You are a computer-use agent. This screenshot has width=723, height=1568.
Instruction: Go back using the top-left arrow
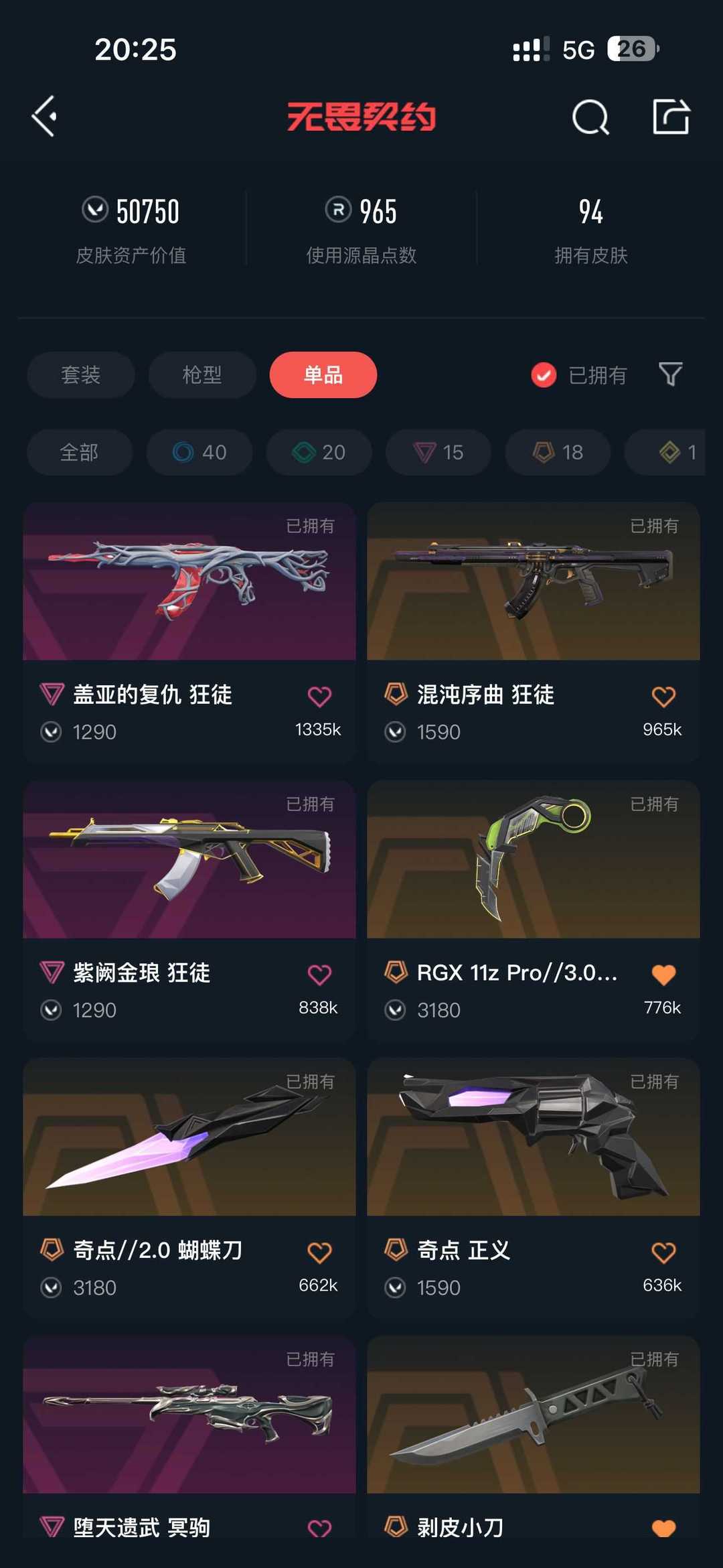[x=44, y=117]
